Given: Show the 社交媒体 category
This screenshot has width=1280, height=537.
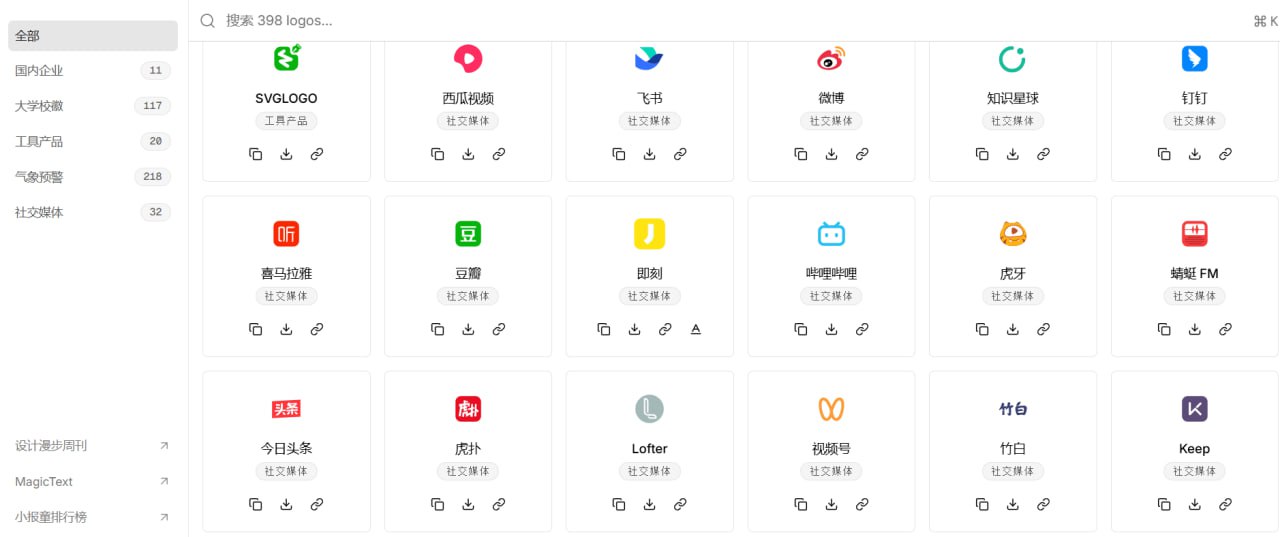Looking at the screenshot, I should point(92,213).
